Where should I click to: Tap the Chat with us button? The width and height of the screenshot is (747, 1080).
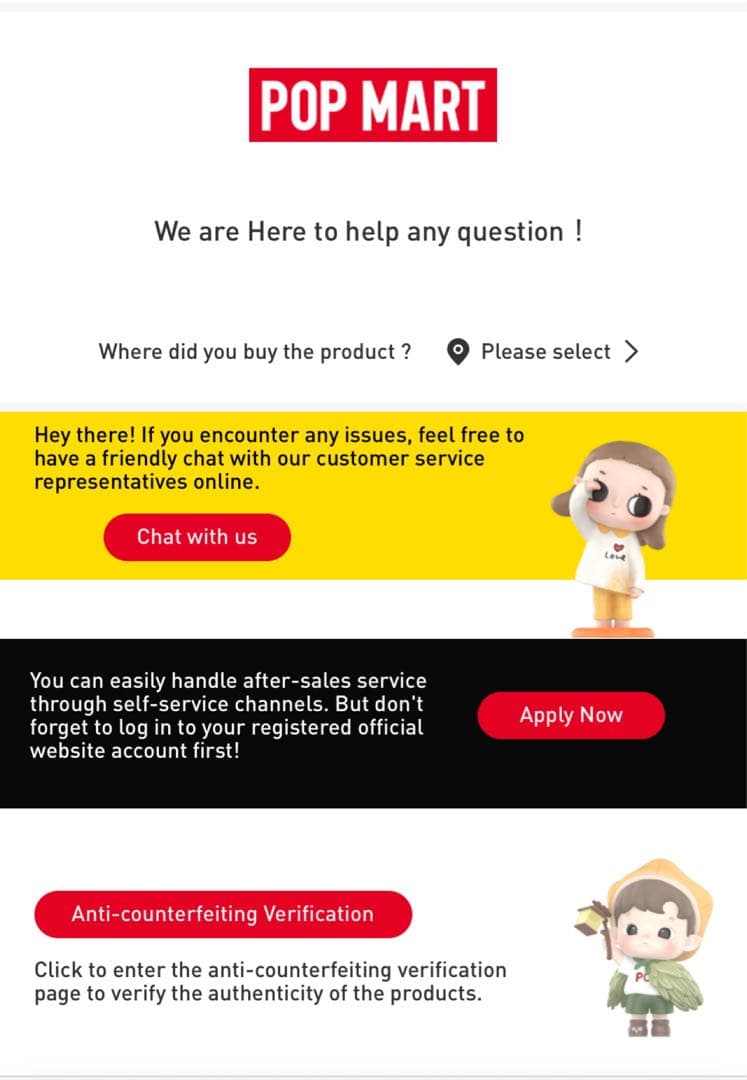click(197, 537)
